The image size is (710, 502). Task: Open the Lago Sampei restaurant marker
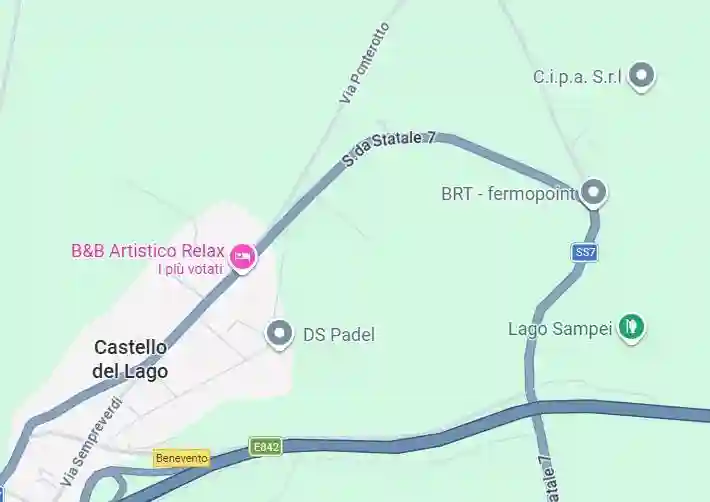click(630, 326)
